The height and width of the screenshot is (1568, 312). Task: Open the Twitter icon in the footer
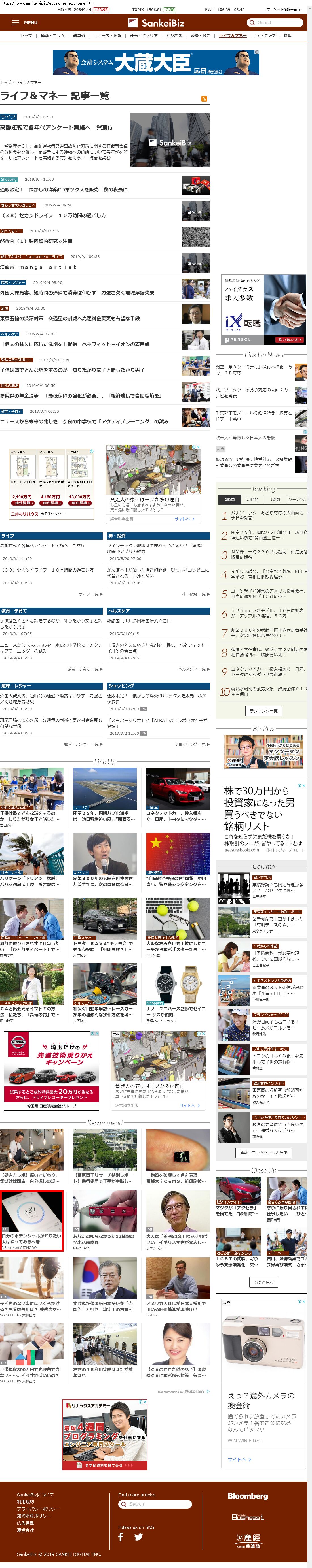pyautogui.click(x=138, y=1537)
